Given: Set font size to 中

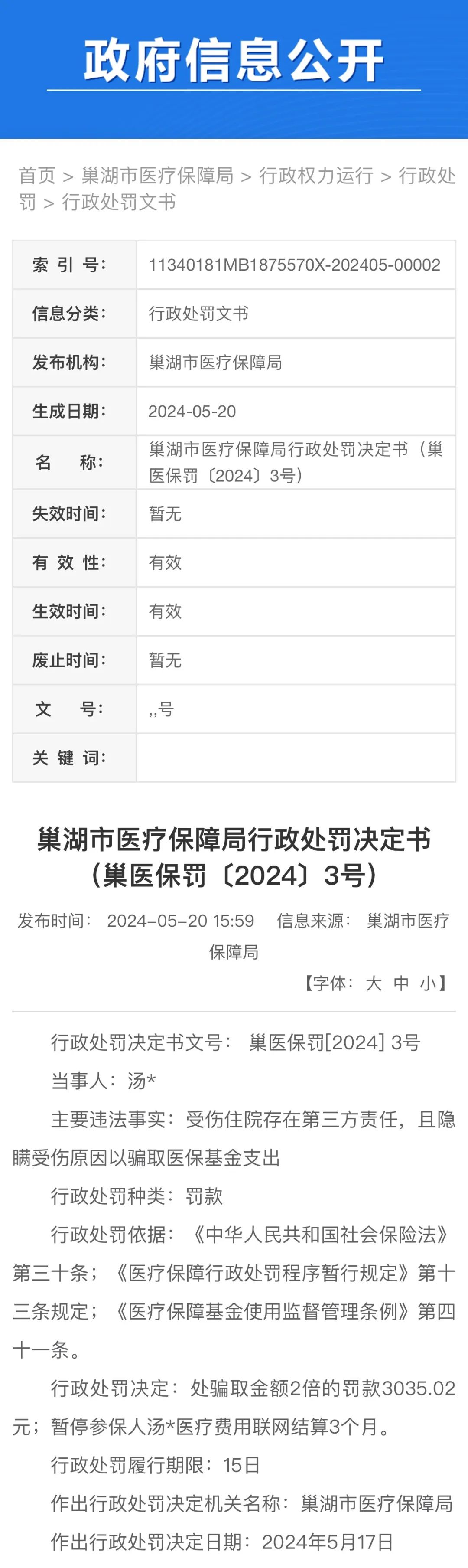Looking at the screenshot, I should [x=401, y=983].
